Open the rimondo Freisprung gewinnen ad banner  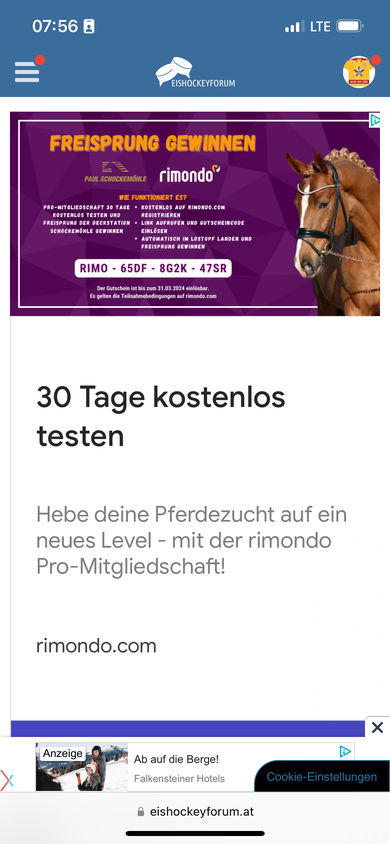pyautogui.click(x=195, y=214)
